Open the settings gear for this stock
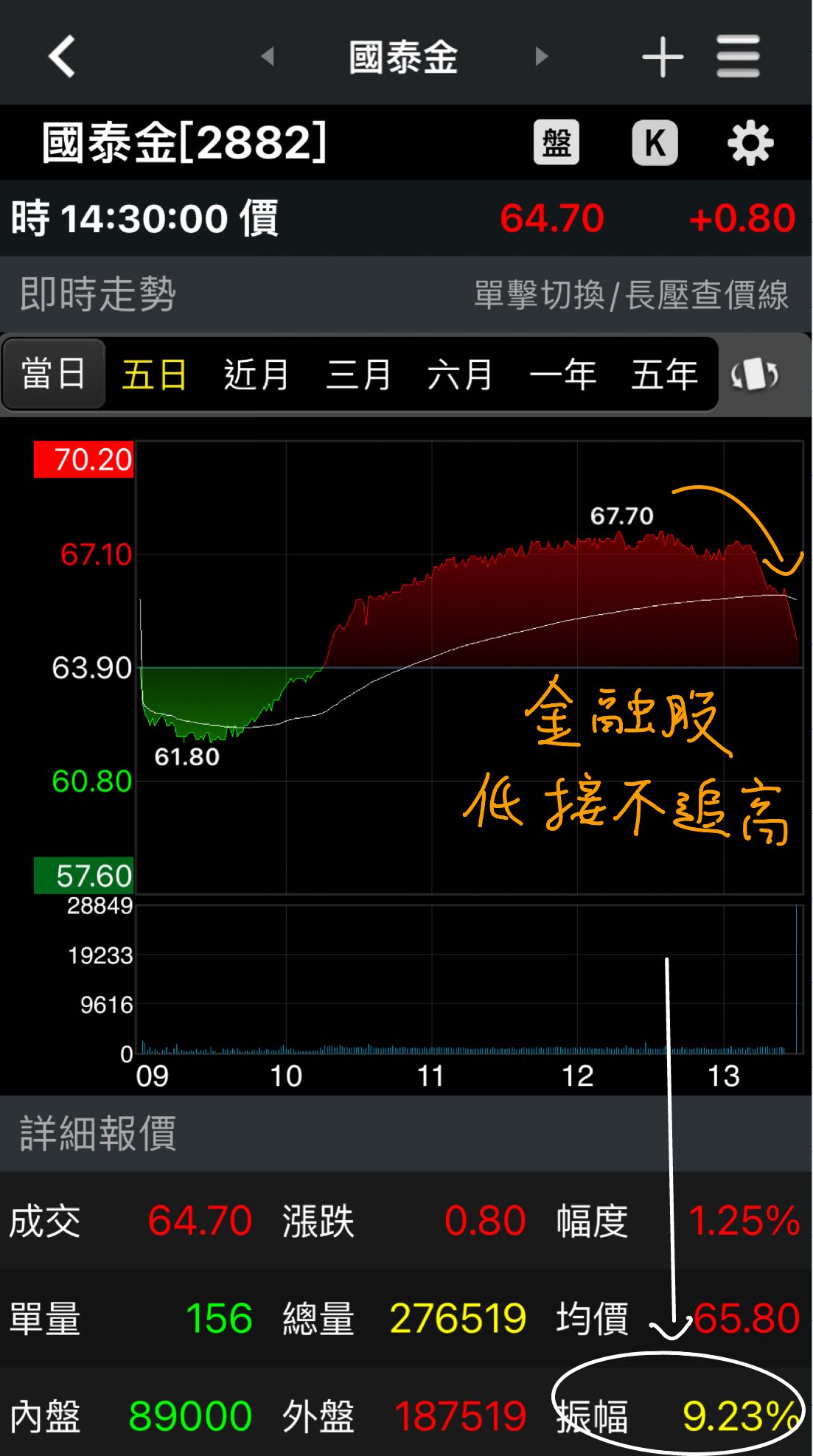This screenshot has width=813, height=1456. (749, 142)
